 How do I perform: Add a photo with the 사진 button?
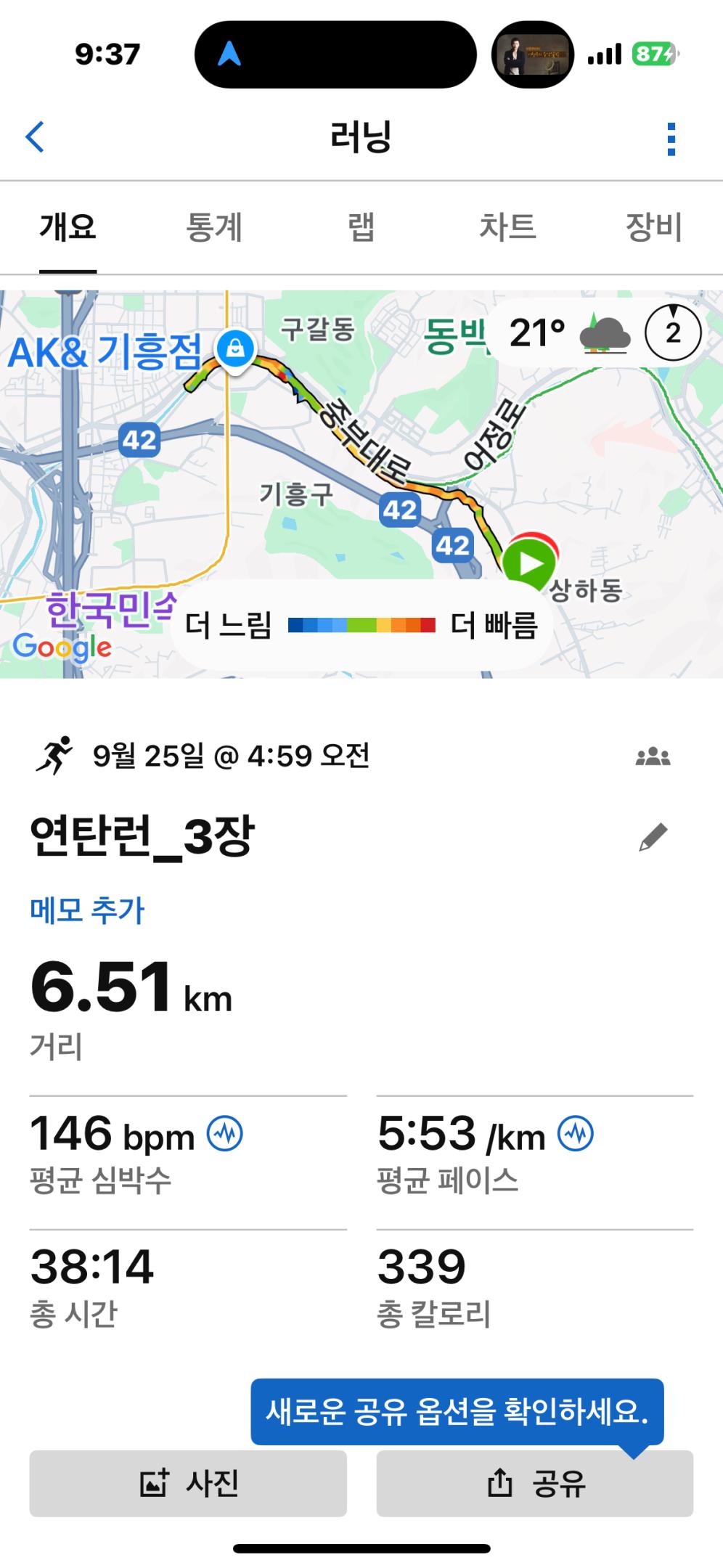click(x=188, y=1483)
